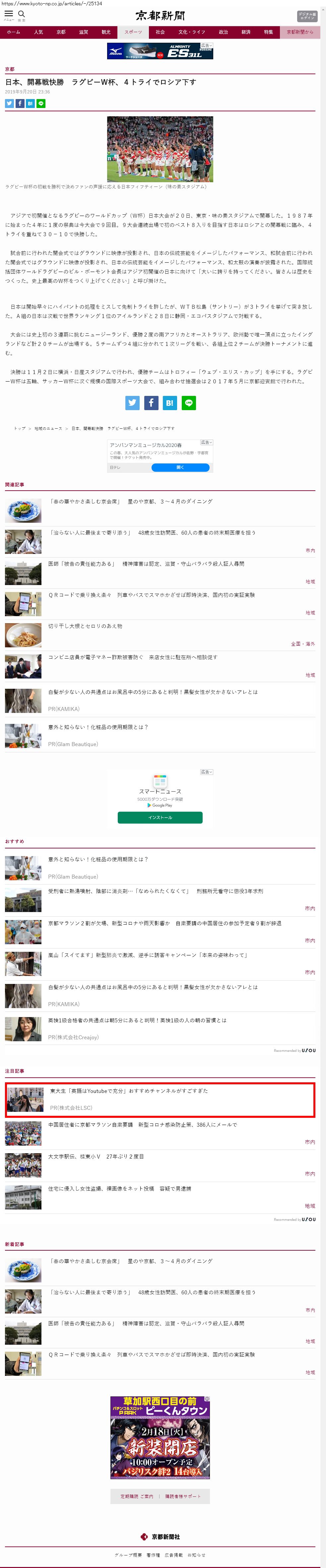The height and width of the screenshot is (1568, 326).
Task: Open 京都マラソン２割が欠場 article
Action: point(164,923)
